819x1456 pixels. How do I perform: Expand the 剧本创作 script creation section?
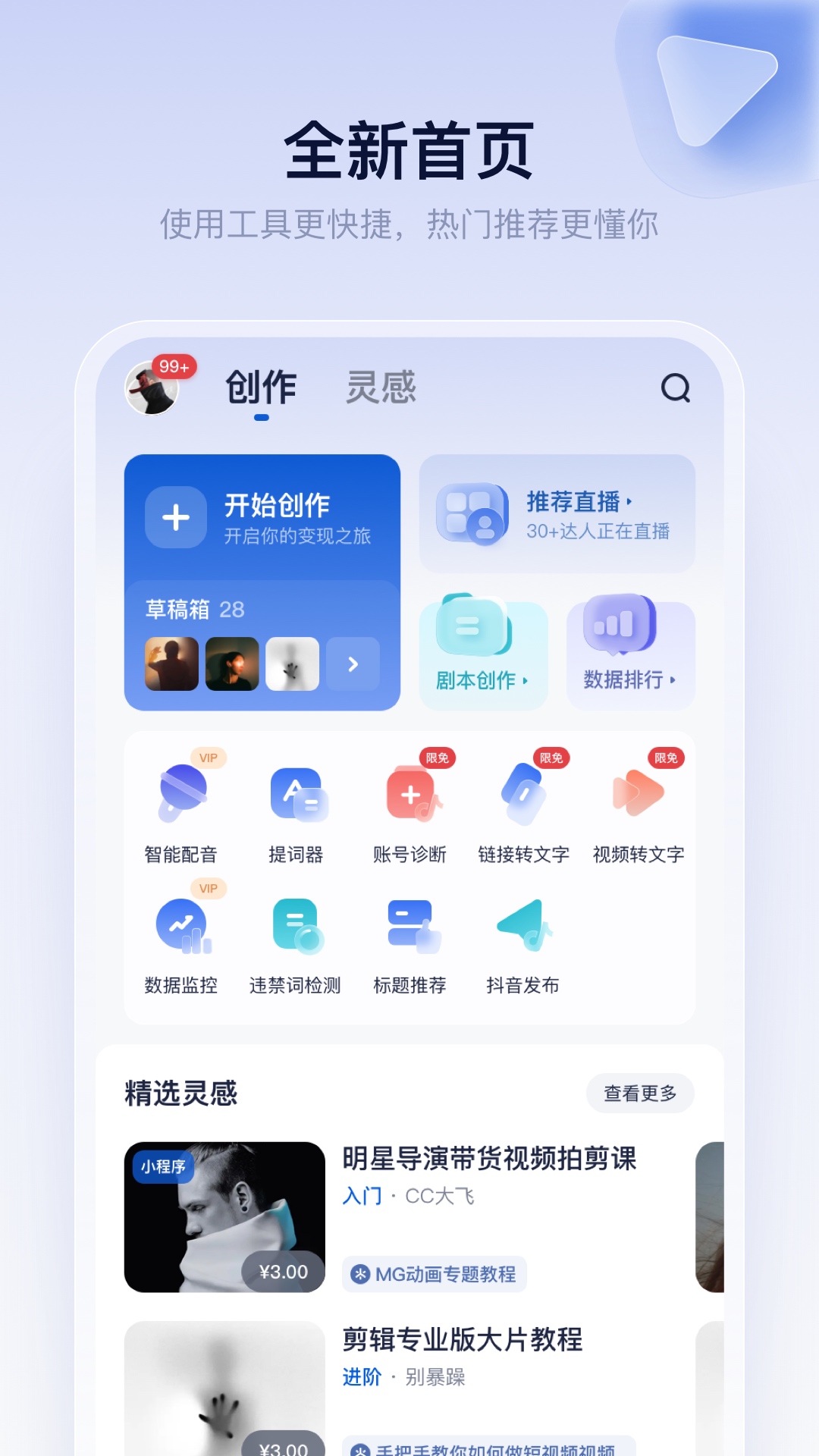[x=483, y=652]
